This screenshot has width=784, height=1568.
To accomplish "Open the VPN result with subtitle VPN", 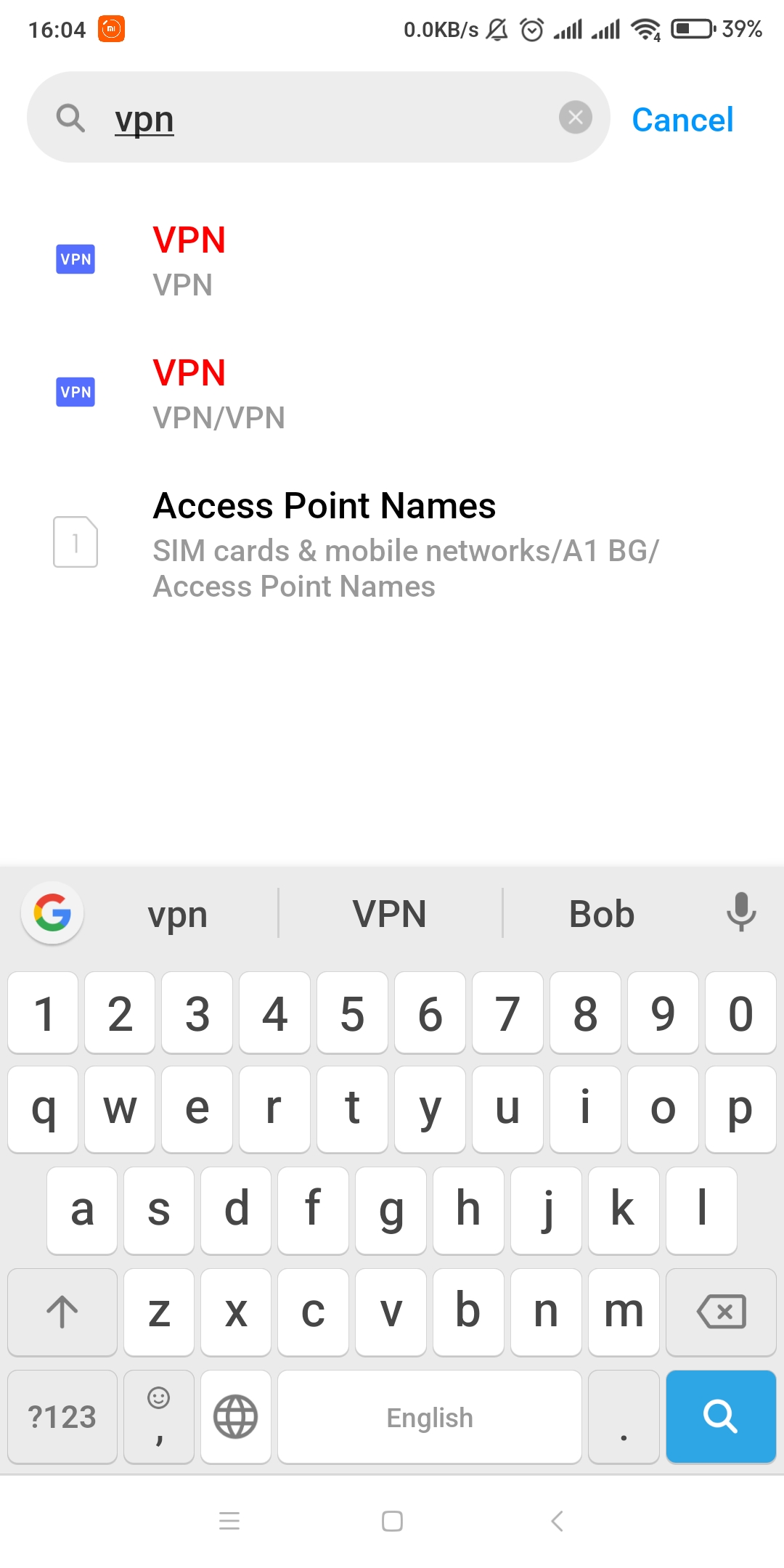I will (x=392, y=261).
